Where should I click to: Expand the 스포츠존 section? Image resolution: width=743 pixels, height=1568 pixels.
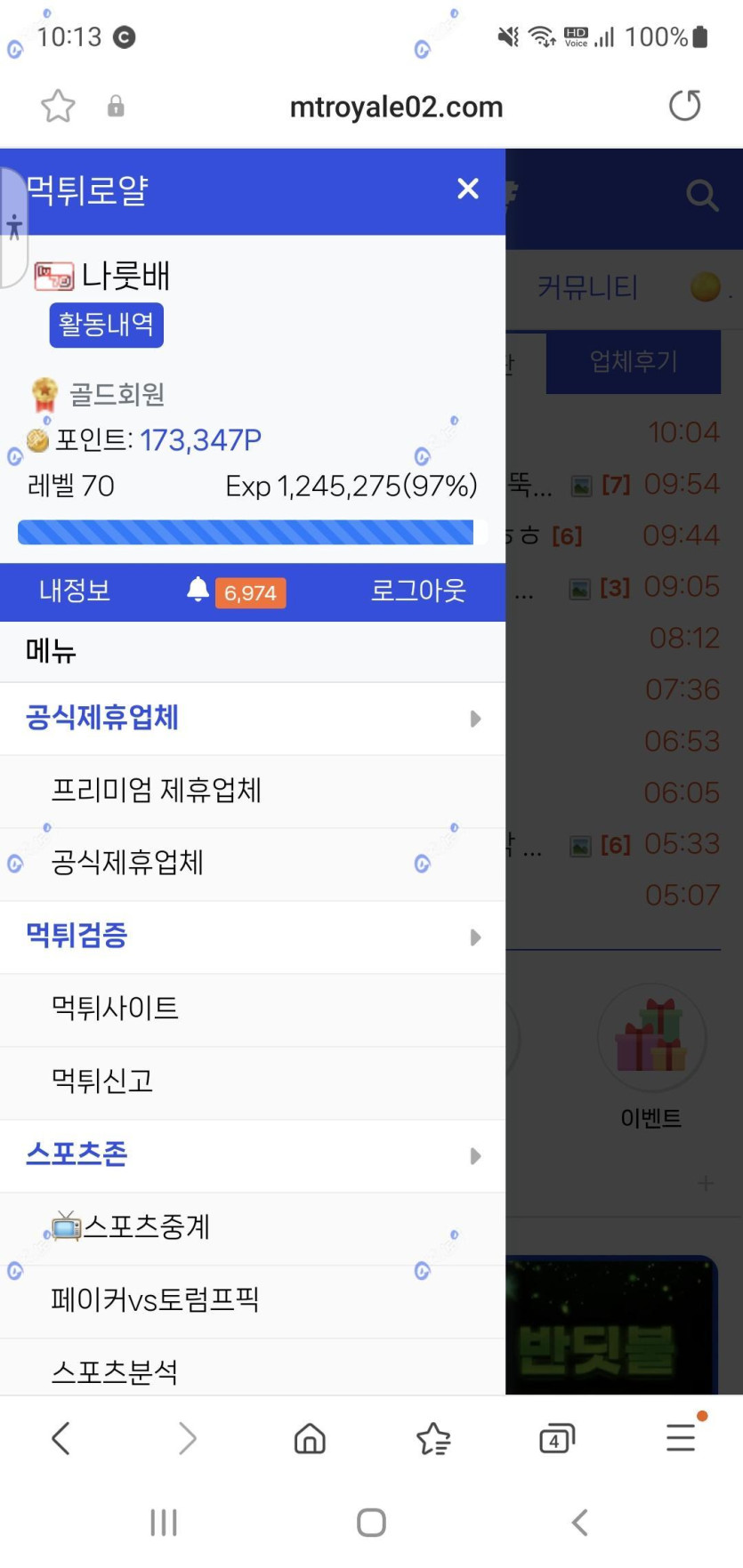point(253,1155)
